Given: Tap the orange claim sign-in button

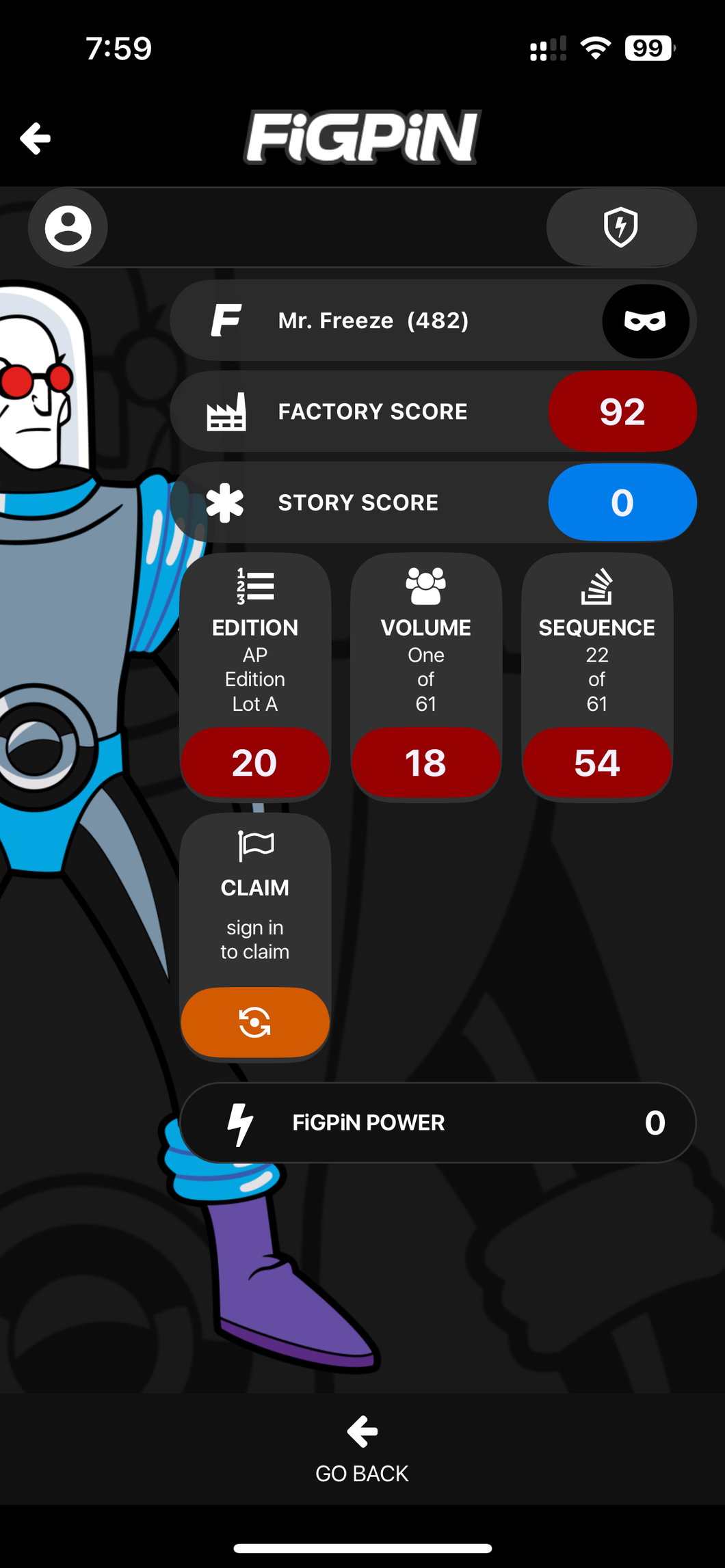Looking at the screenshot, I should point(255,1022).
